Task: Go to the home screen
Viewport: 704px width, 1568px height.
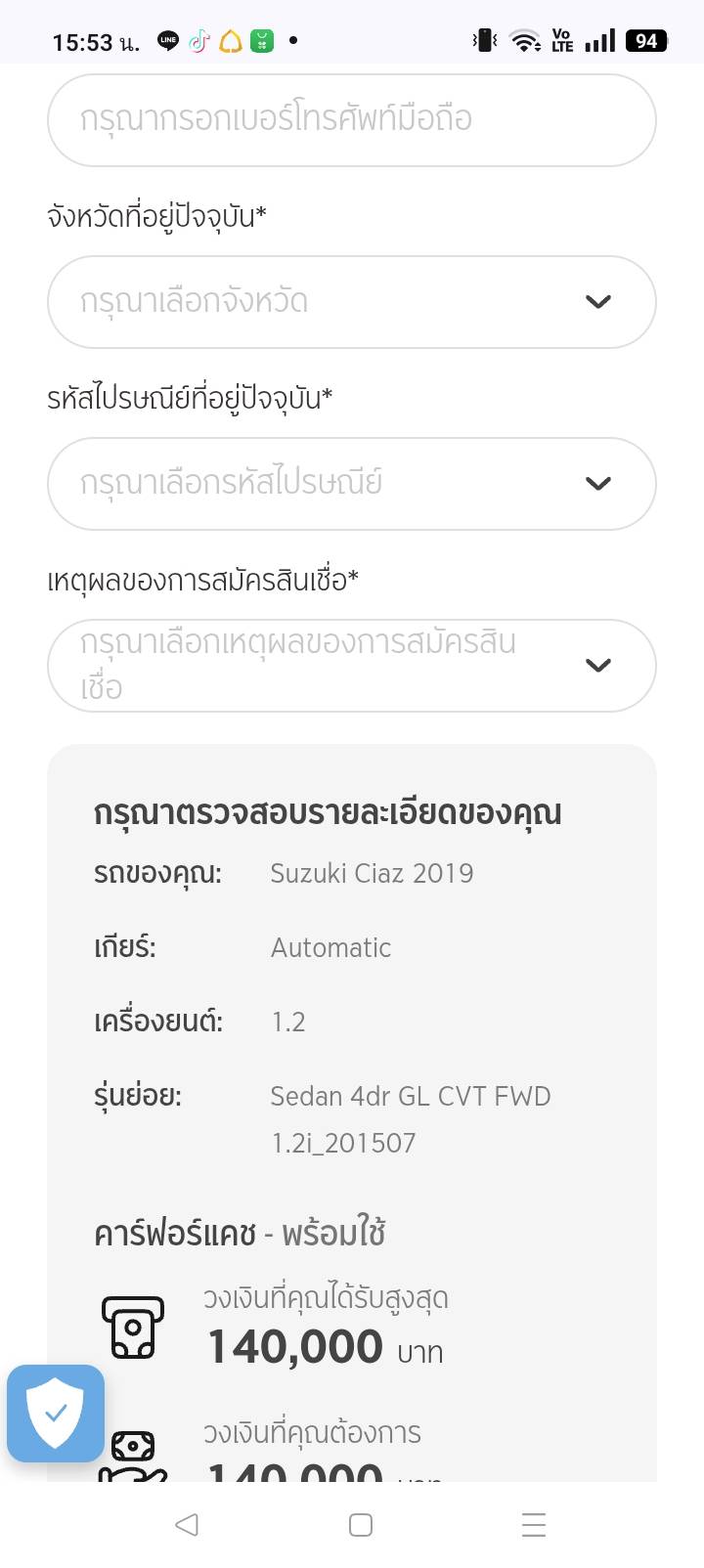Action: click(361, 1524)
